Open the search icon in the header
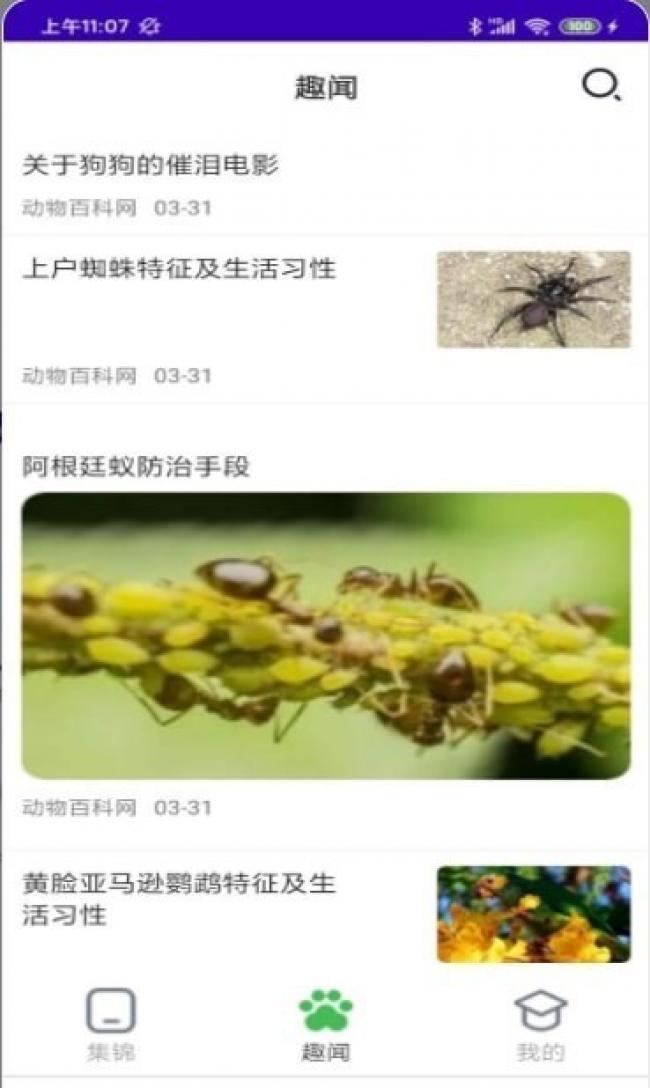This screenshot has height=1088, width=650. click(x=601, y=86)
